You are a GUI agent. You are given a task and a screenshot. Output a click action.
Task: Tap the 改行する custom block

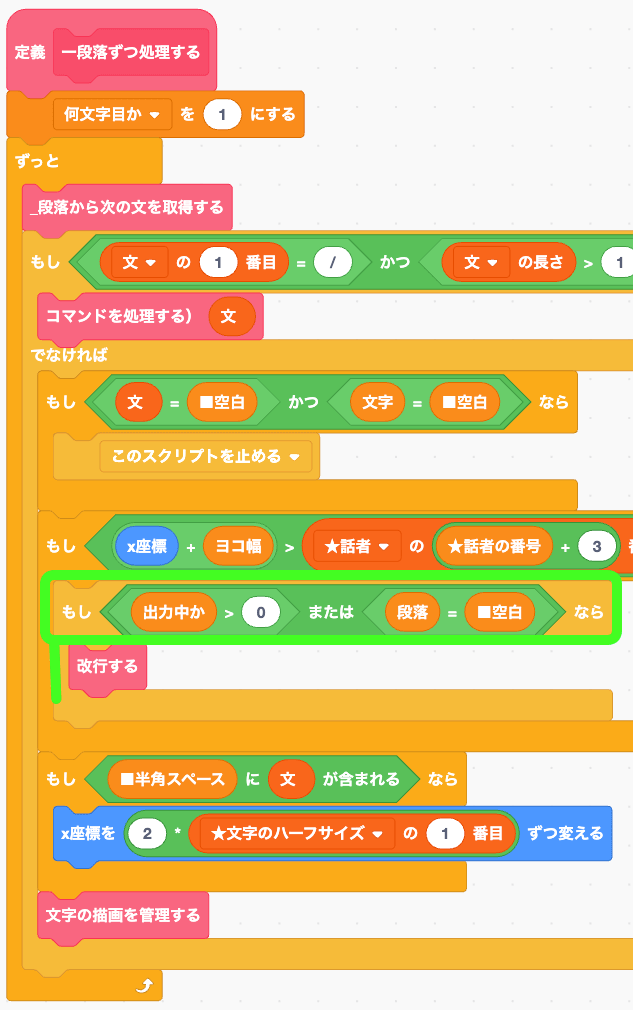[x=107, y=665]
